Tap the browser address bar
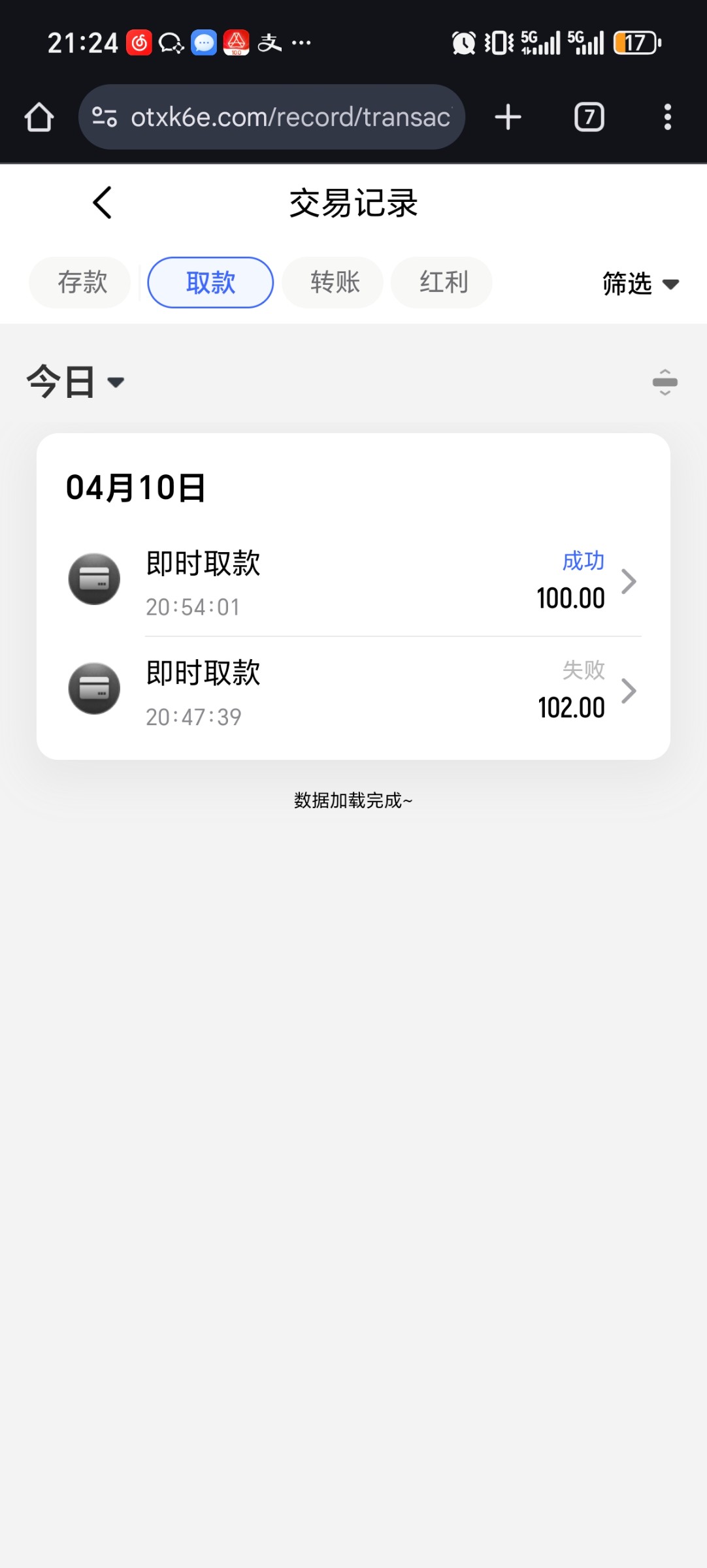 coord(272,117)
